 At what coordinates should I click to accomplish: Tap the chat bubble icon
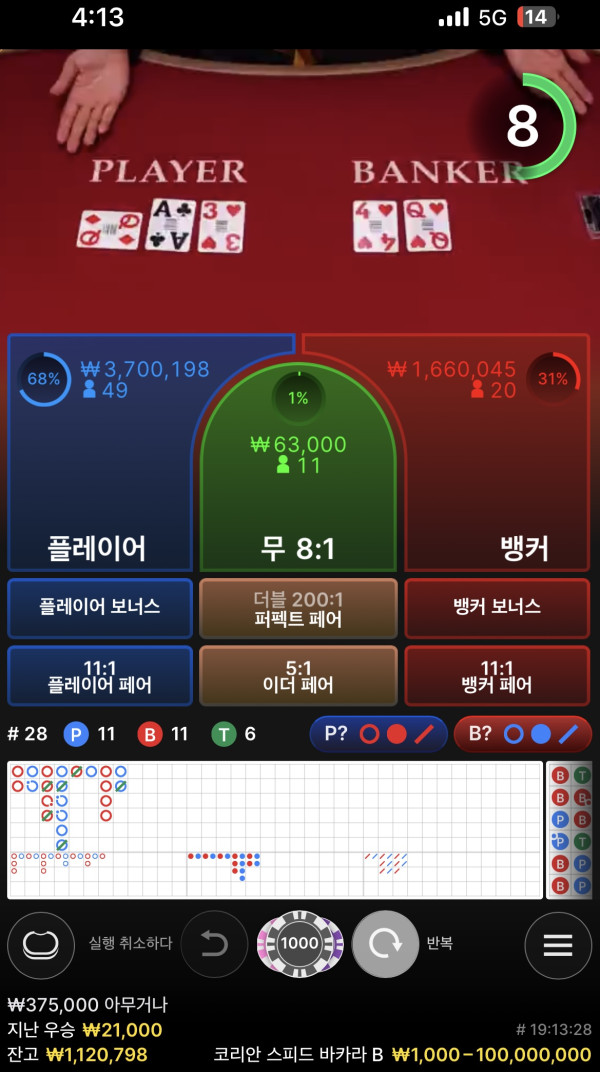point(41,944)
